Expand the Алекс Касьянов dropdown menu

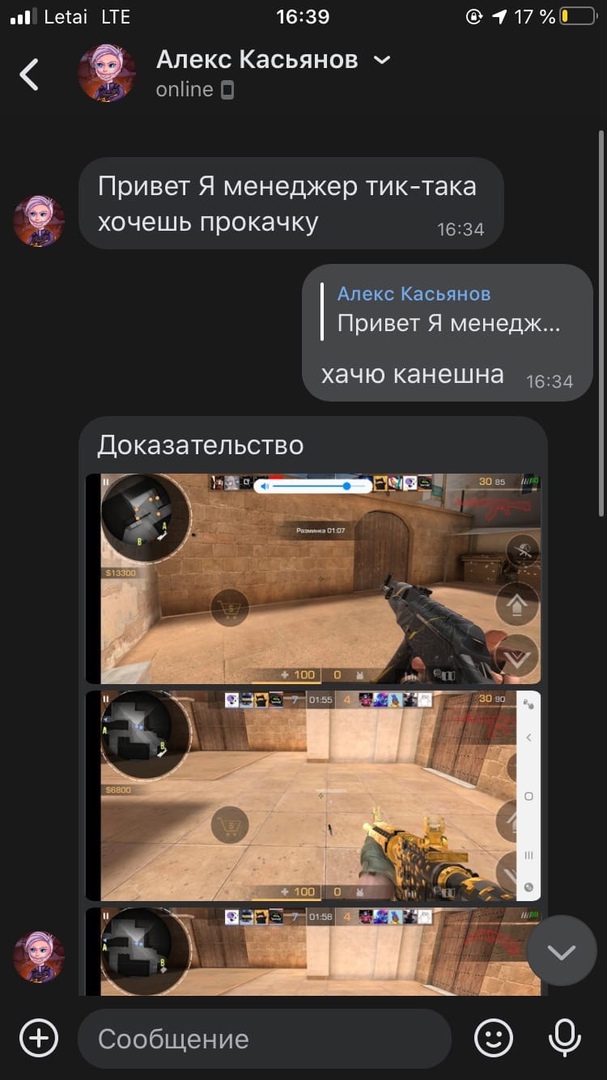[381, 60]
